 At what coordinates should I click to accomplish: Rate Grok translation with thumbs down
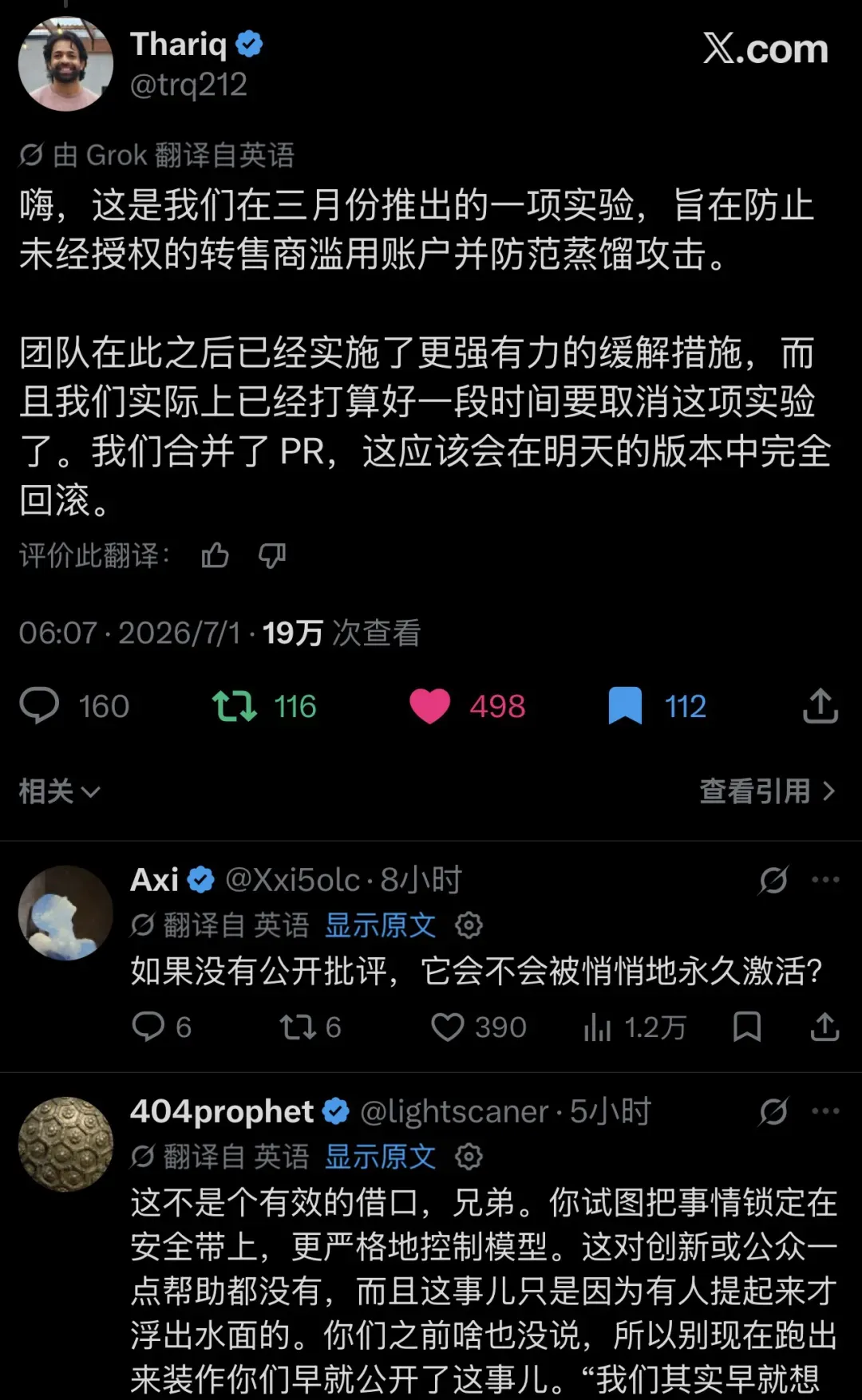click(x=272, y=555)
